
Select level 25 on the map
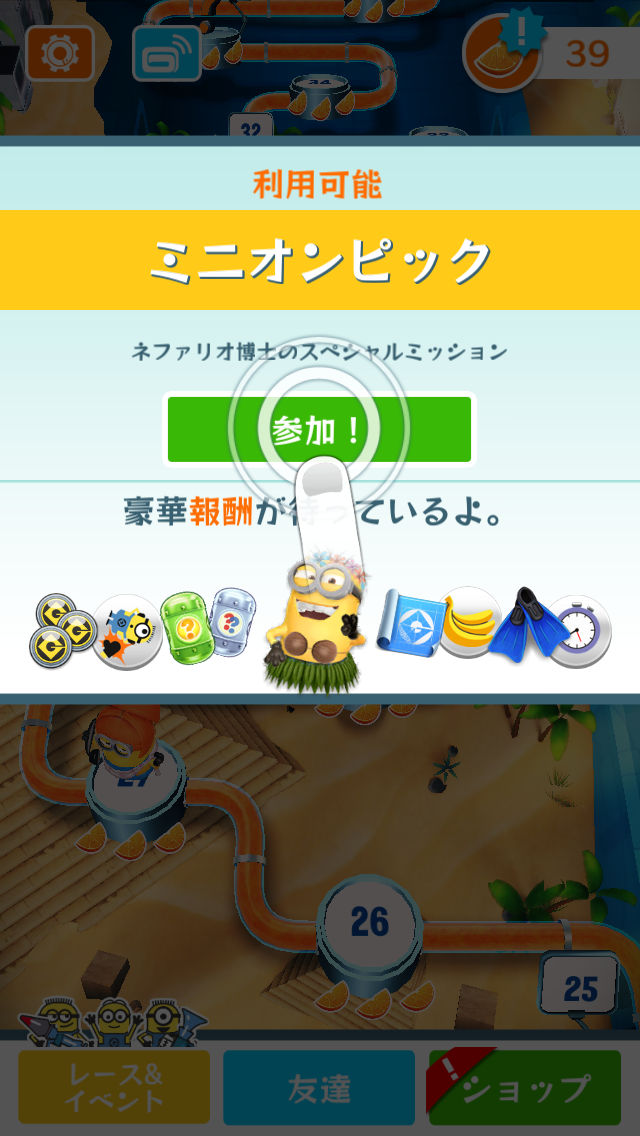coord(580,988)
